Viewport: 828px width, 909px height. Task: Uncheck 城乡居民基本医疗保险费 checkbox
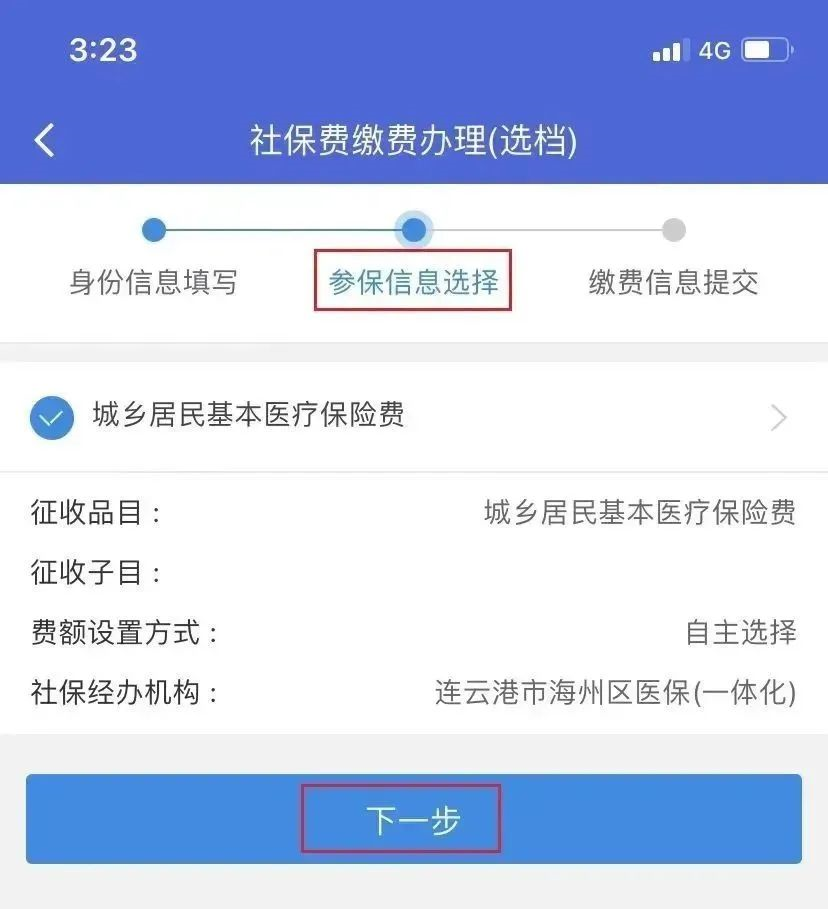click(52, 418)
